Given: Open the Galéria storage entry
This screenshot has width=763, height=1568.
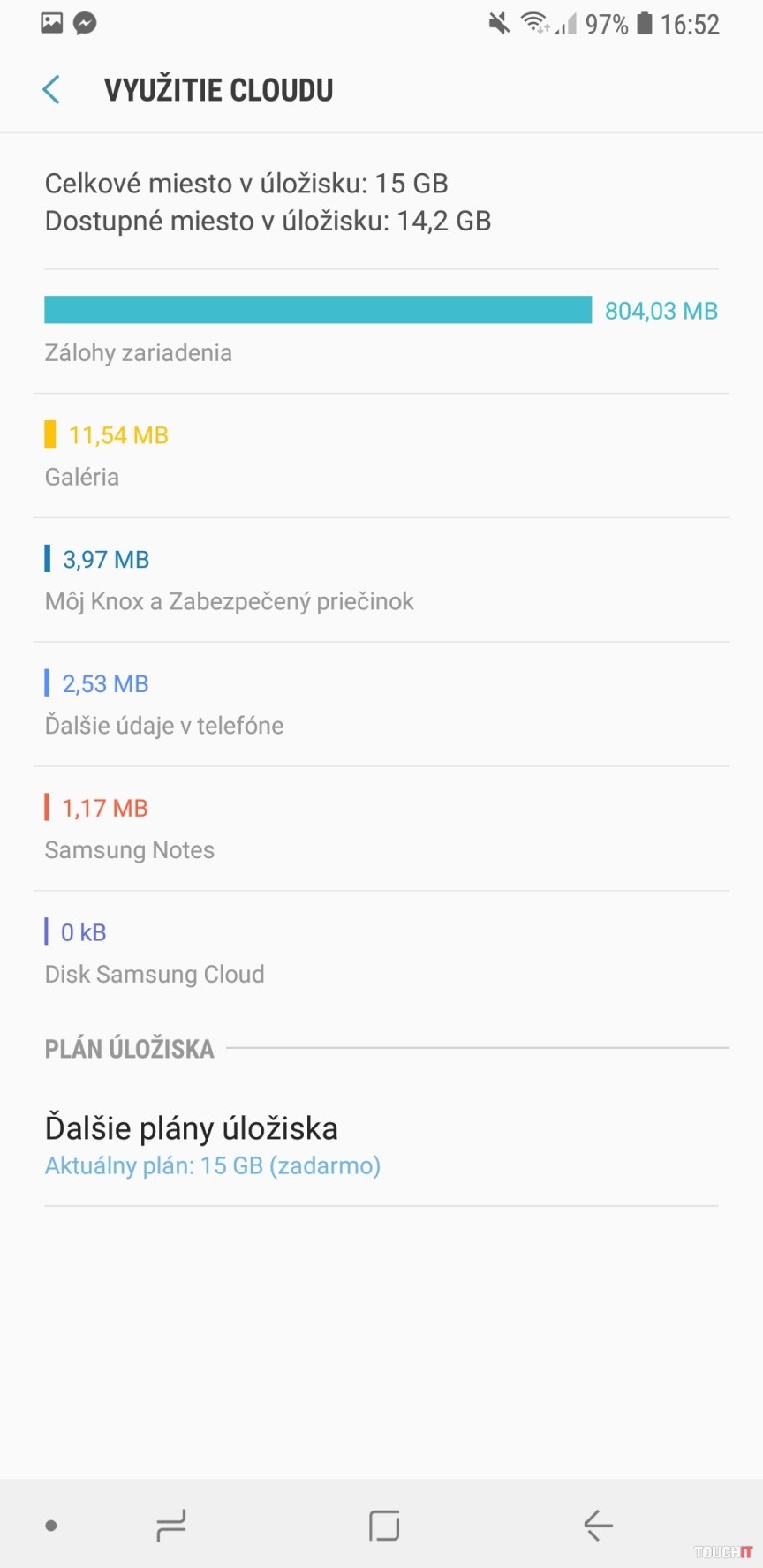Looking at the screenshot, I should pyautogui.click(x=381, y=456).
